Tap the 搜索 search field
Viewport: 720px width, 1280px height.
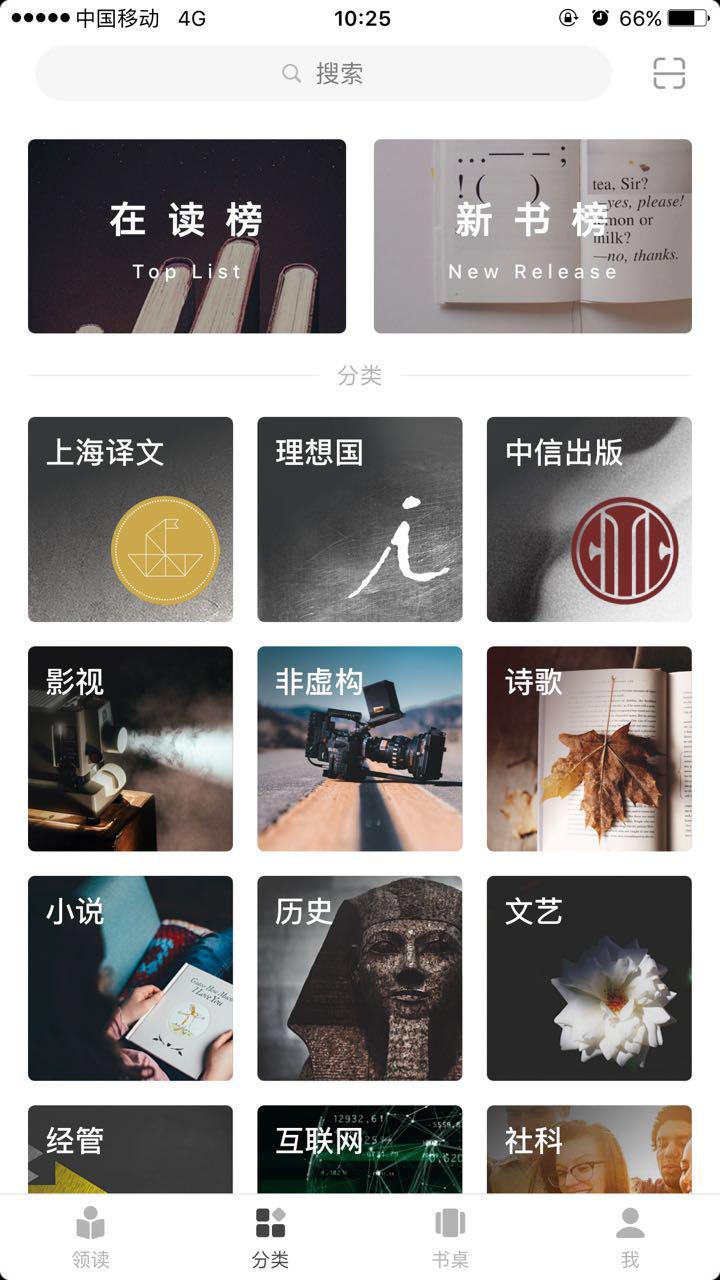click(x=323, y=73)
